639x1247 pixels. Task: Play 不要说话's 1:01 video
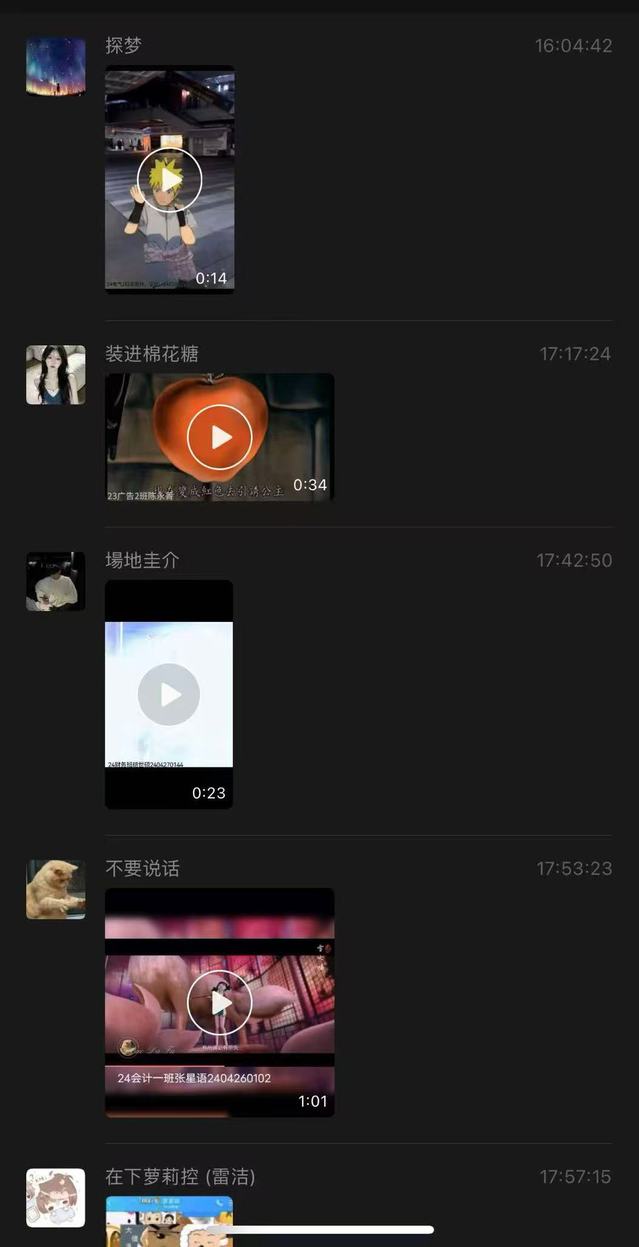coord(219,1002)
